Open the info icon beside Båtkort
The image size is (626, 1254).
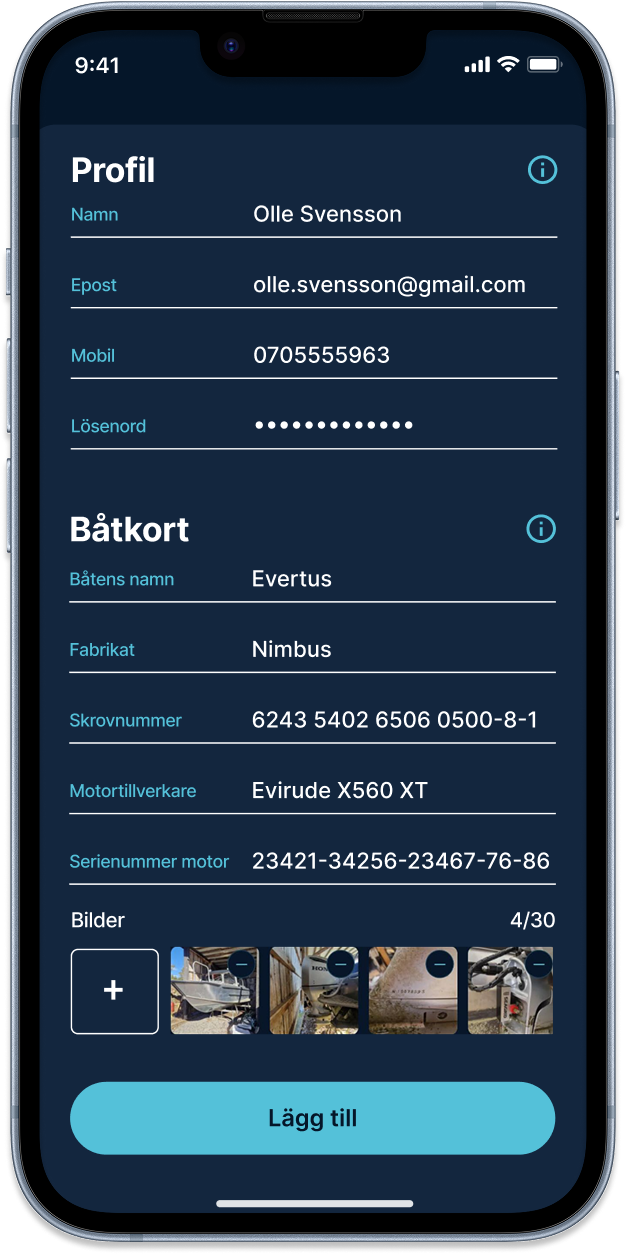click(541, 529)
